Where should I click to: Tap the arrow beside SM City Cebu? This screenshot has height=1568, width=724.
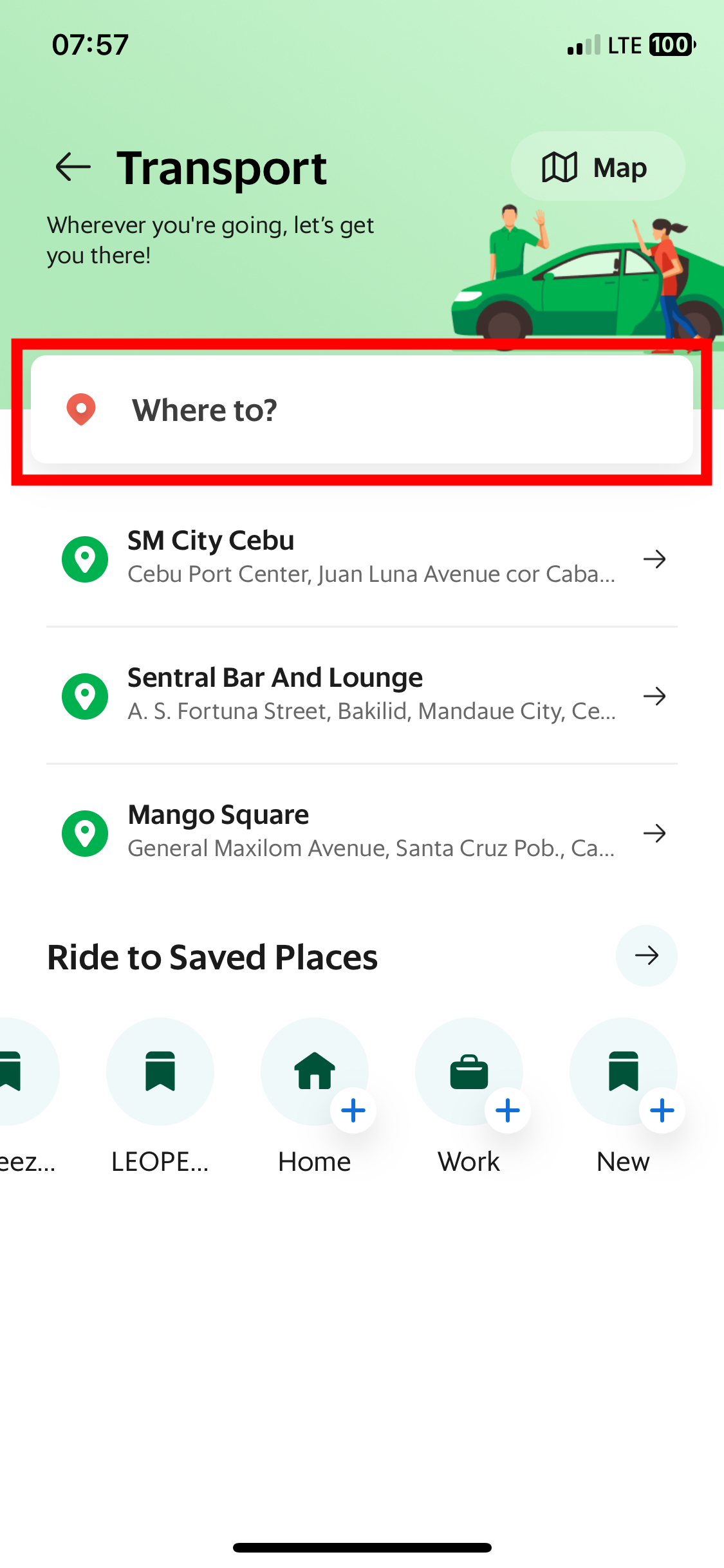pyautogui.click(x=654, y=559)
